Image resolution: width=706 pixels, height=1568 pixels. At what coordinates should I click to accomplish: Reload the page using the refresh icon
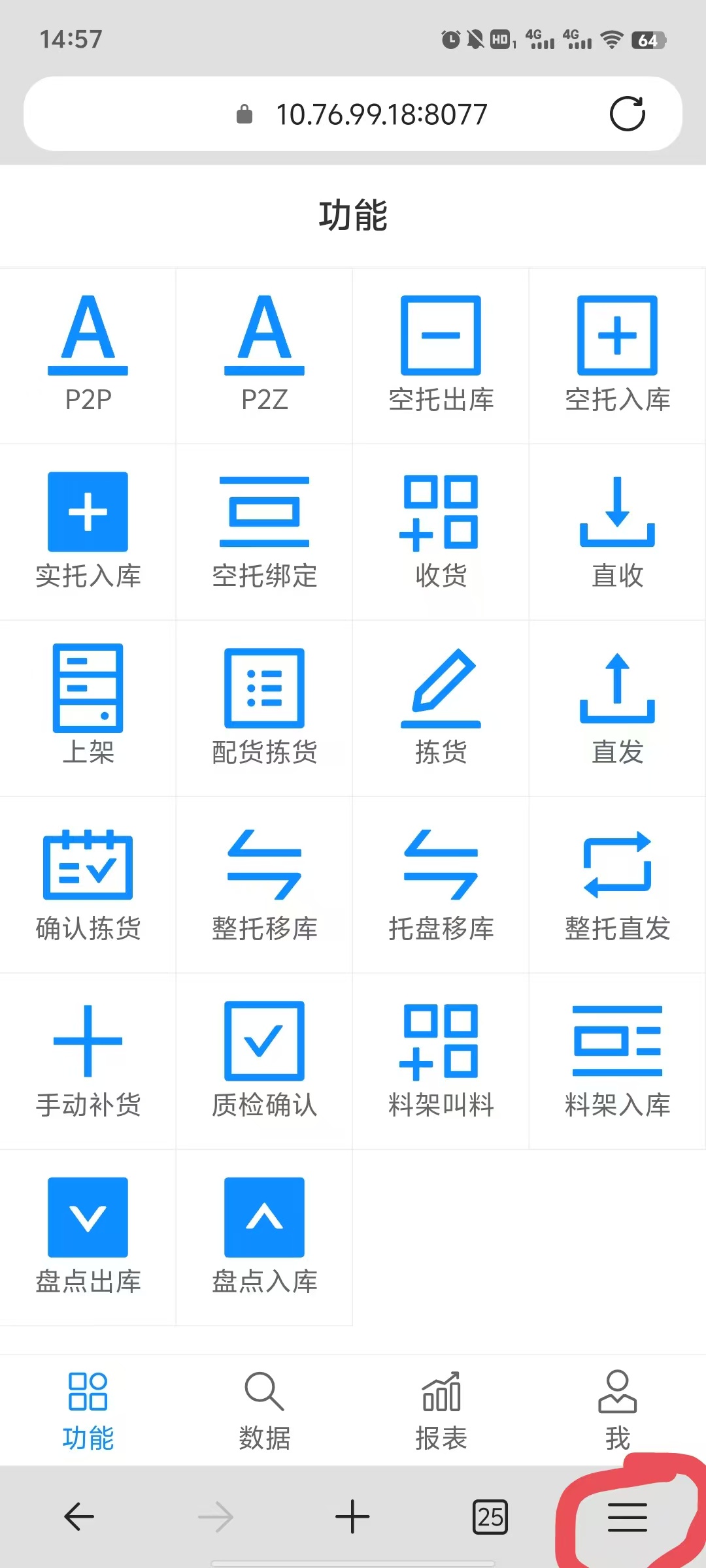[x=627, y=114]
